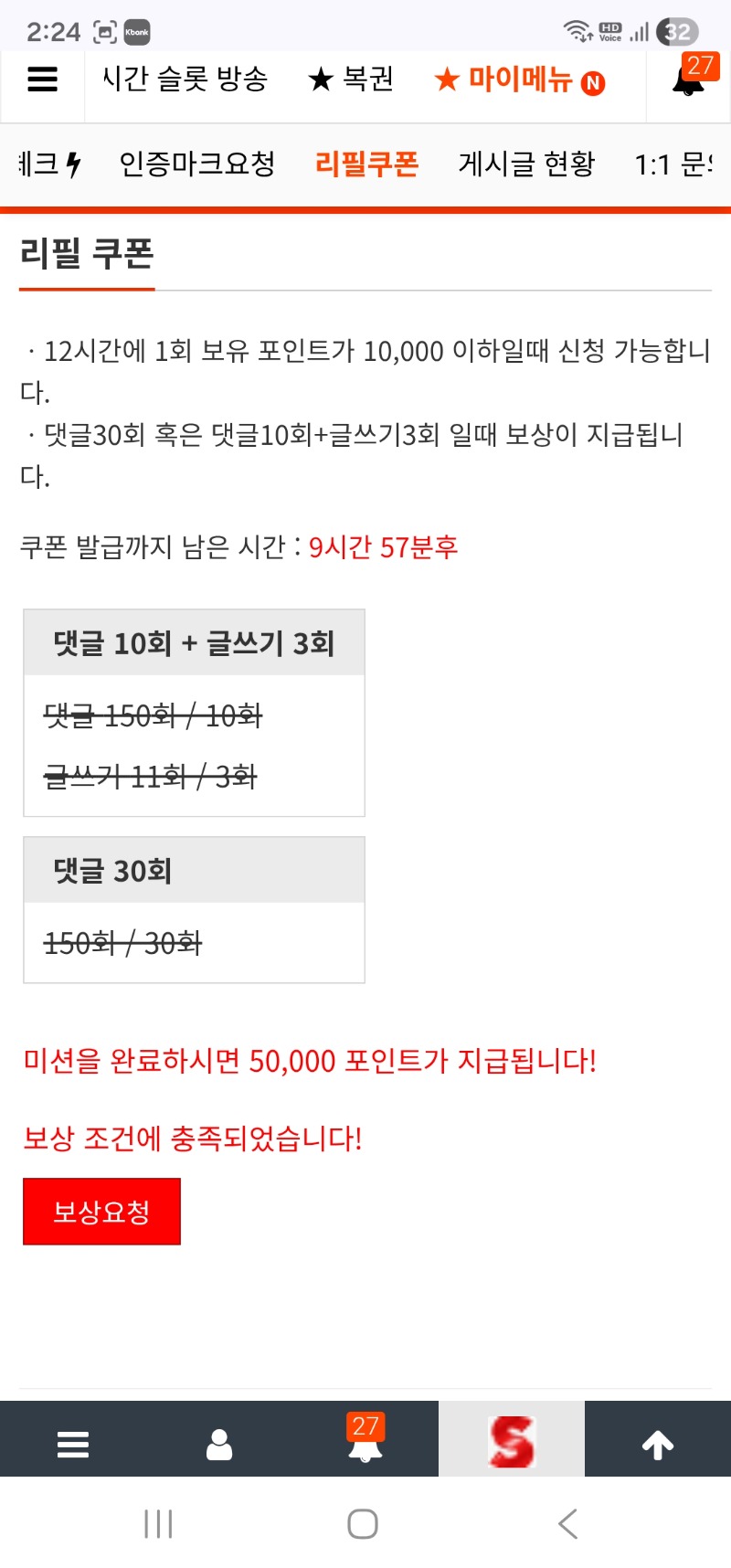Open the top notification bell
This screenshot has height=1568, width=731.
(x=689, y=80)
